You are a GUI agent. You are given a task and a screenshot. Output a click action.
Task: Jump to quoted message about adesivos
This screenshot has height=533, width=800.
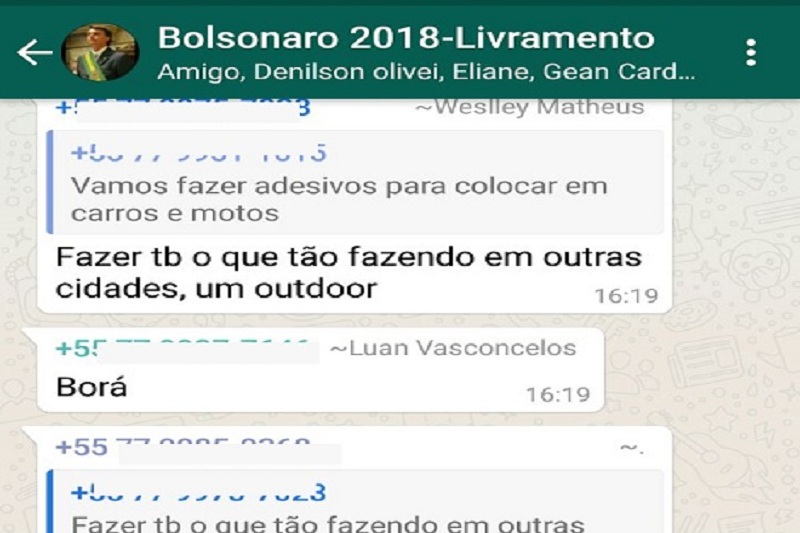[x=355, y=183]
